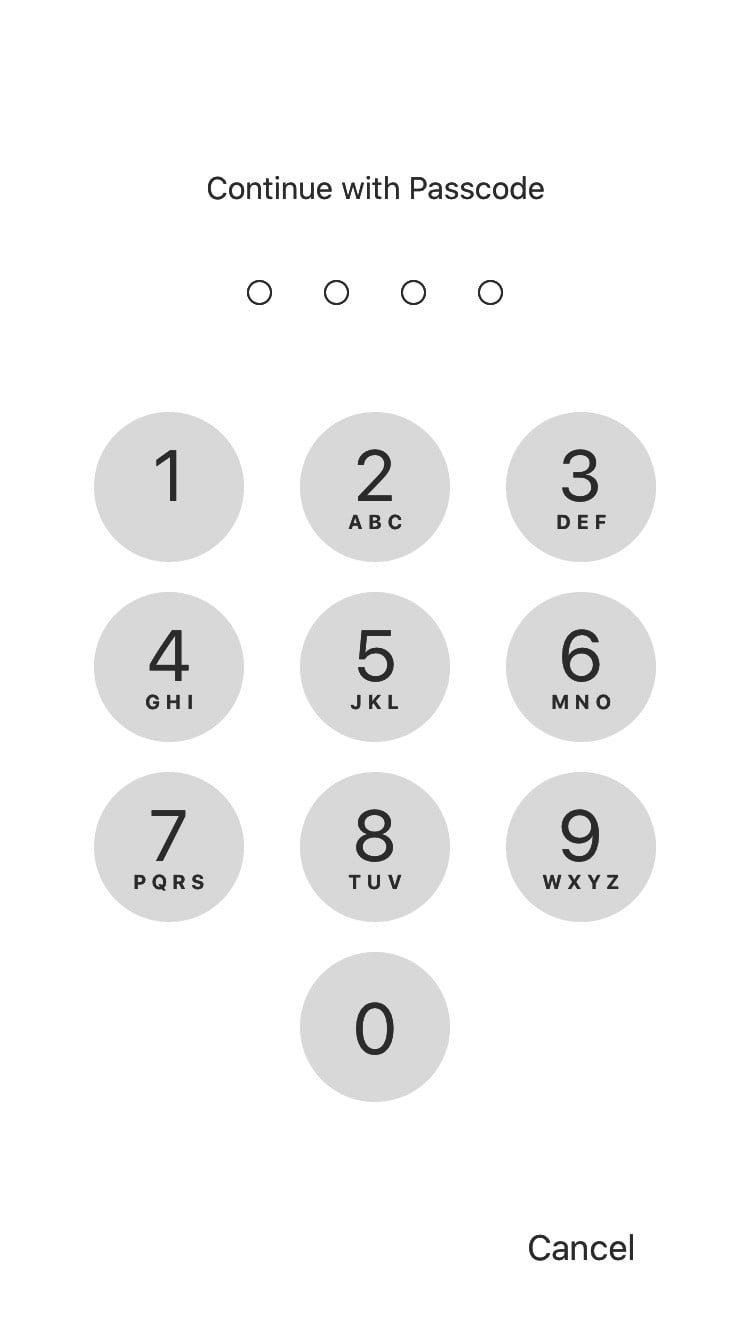750x1334 pixels.
Task: Tap the top-left keypad circle
Action: (169, 486)
